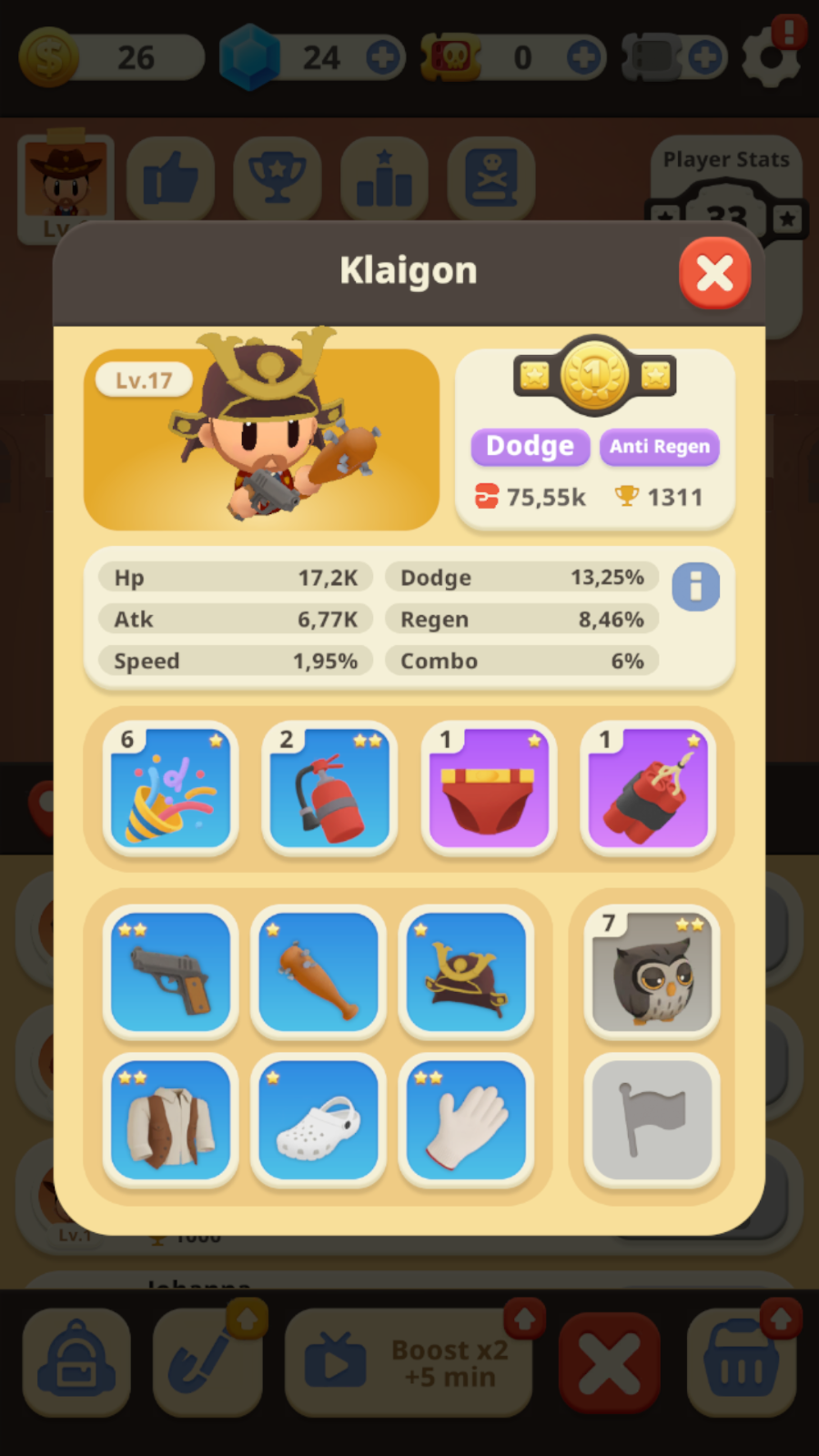
Task: View the red underwear item
Action: (489, 787)
